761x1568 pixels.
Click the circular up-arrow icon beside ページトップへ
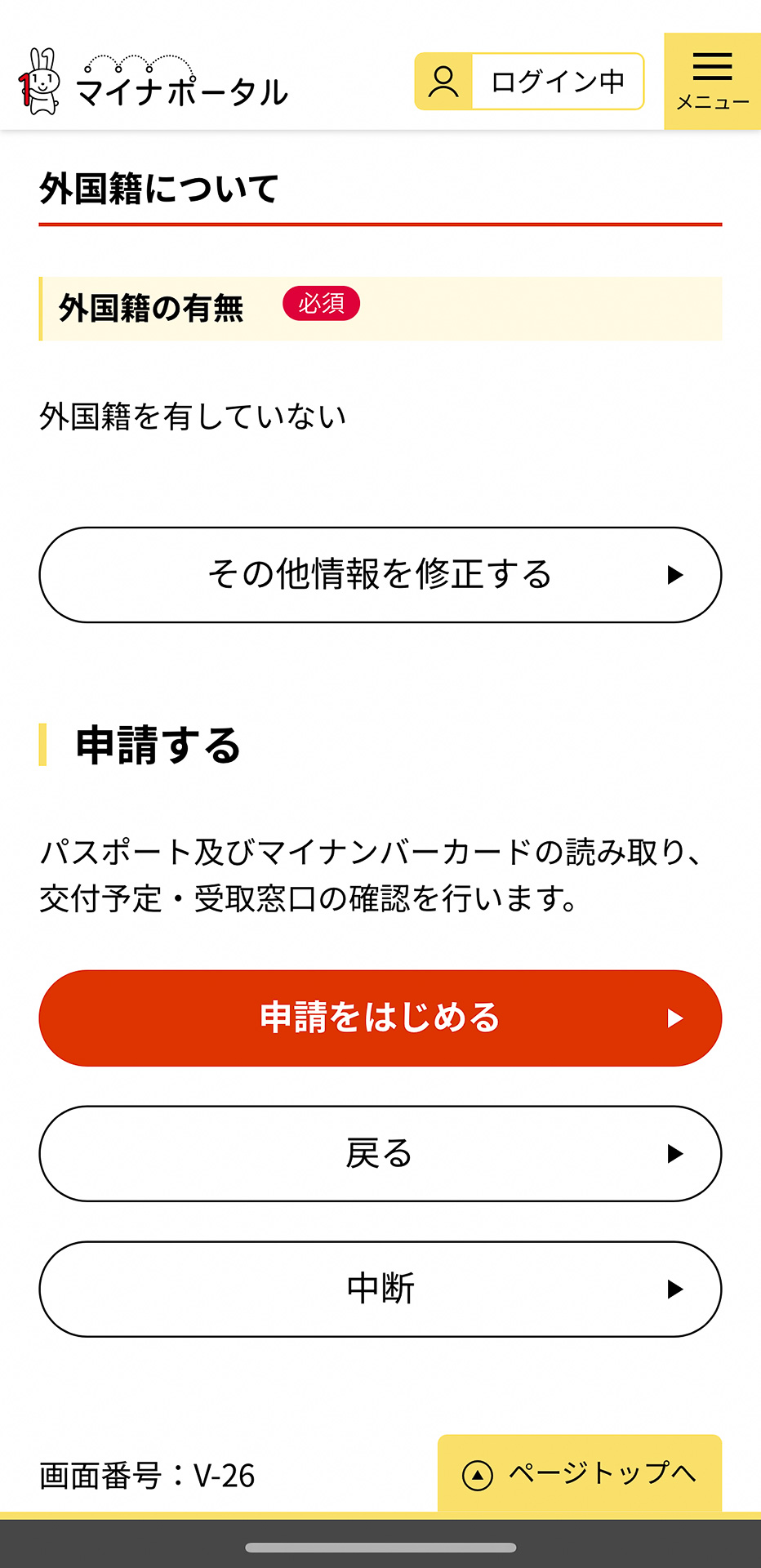477,1475
